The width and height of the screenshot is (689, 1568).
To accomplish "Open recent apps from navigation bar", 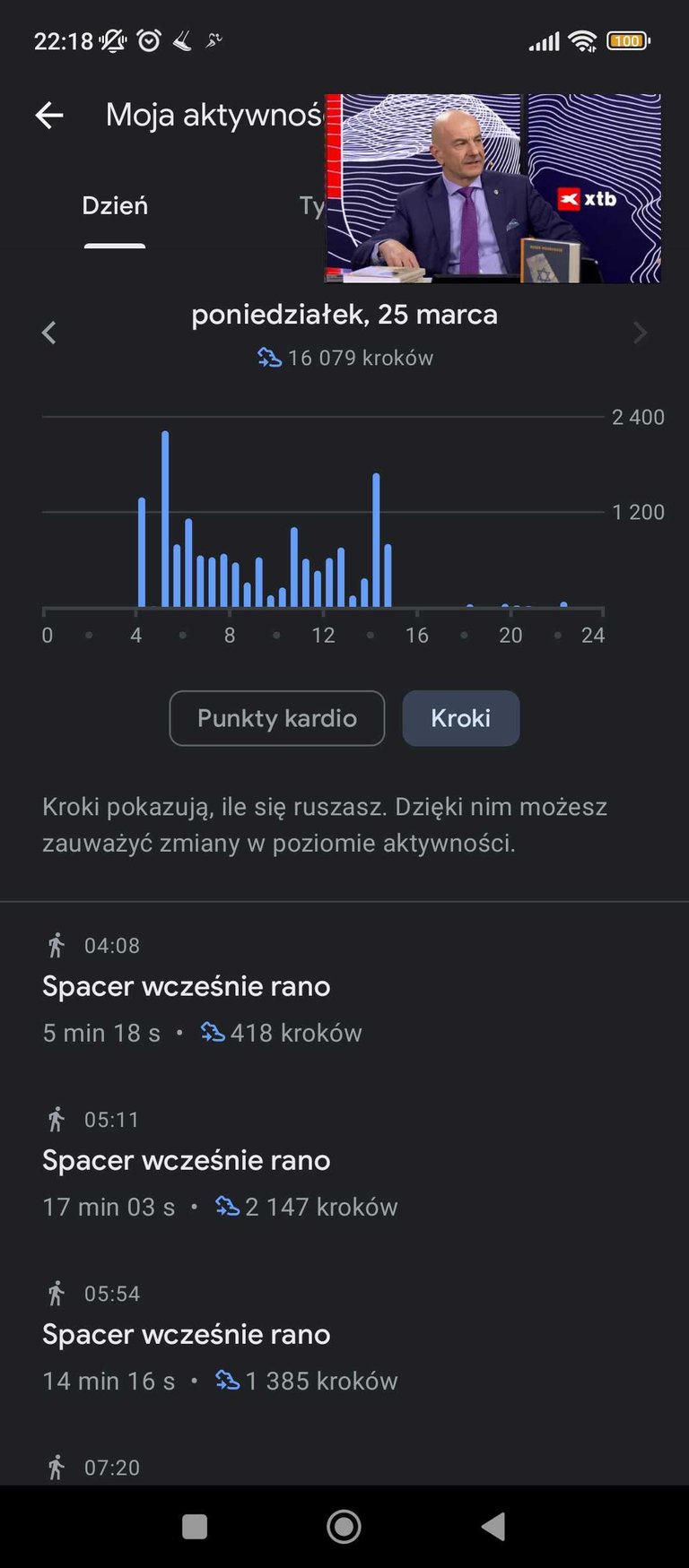I will coord(195,1526).
